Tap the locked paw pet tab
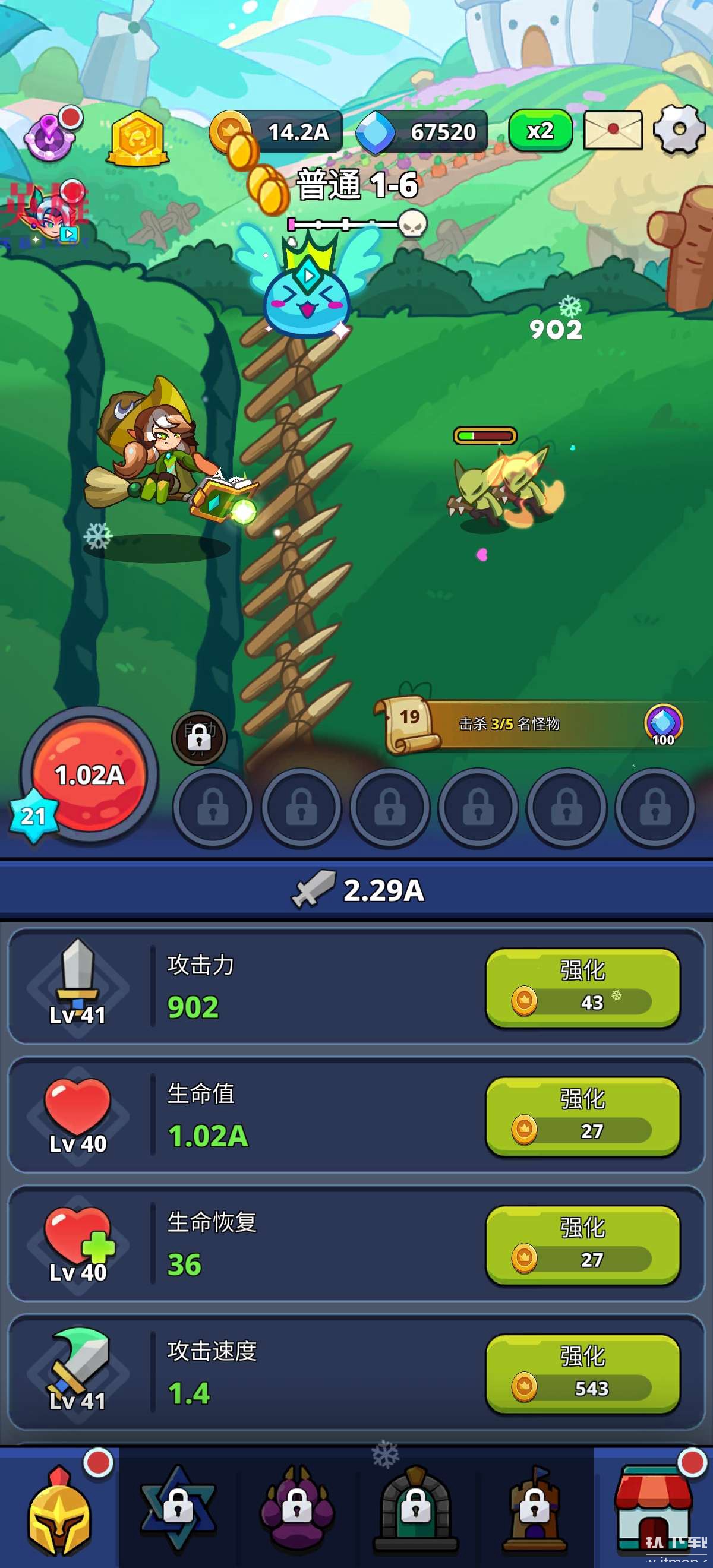 point(297,1507)
